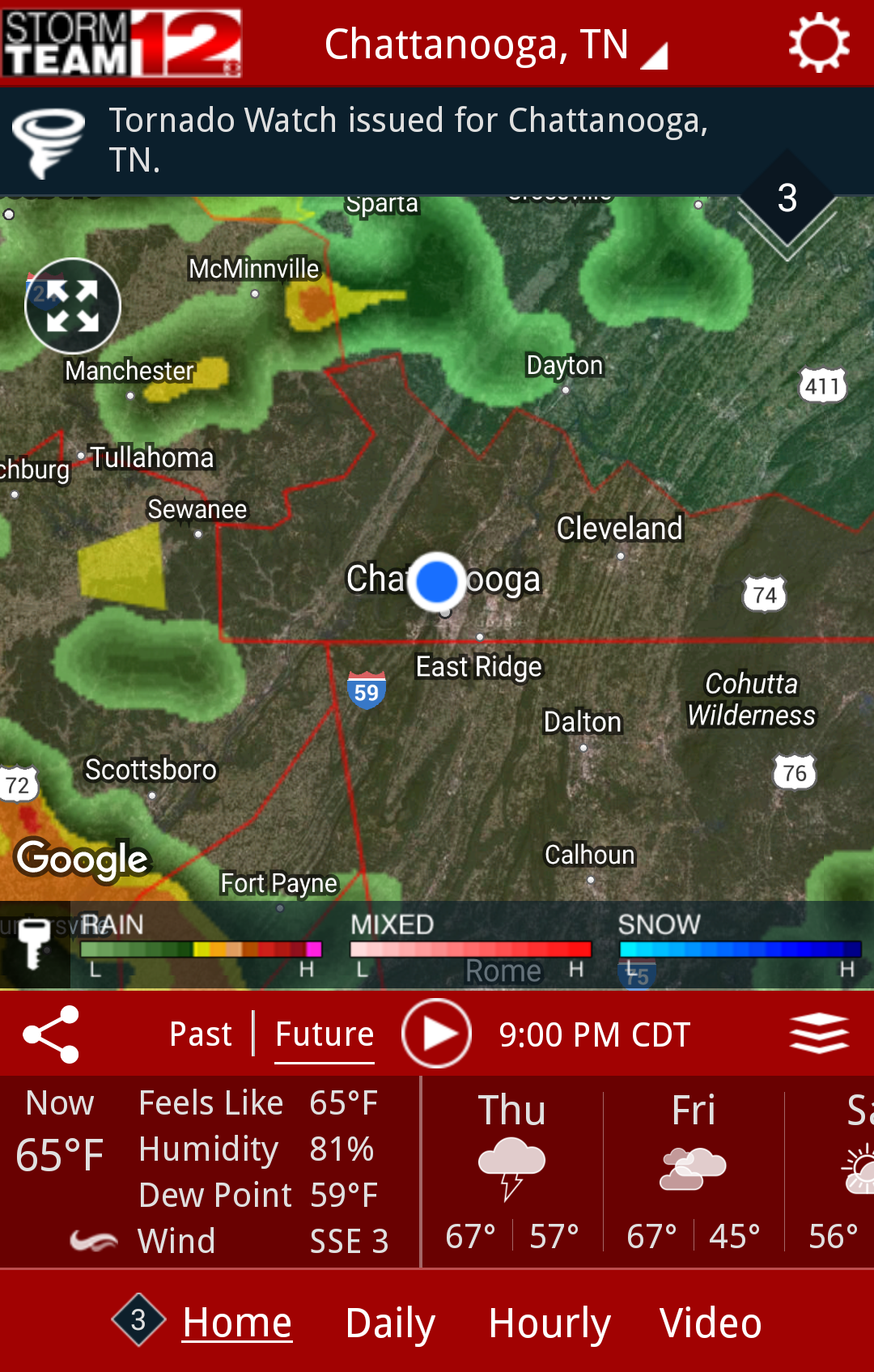Open Friday's forecast
The image size is (874, 1372).
(694, 1171)
